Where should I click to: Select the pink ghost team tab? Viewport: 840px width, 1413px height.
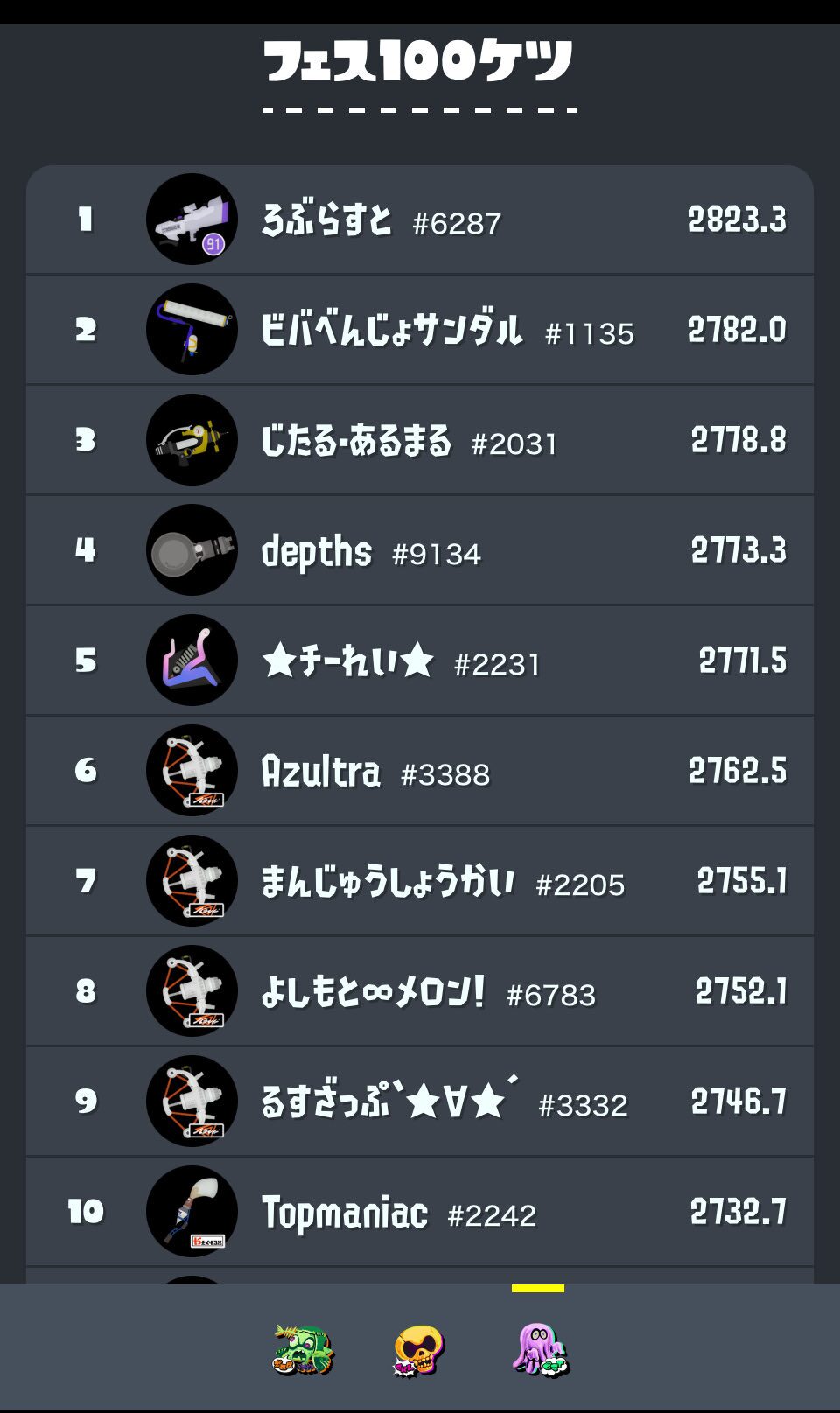(x=539, y=1349)
